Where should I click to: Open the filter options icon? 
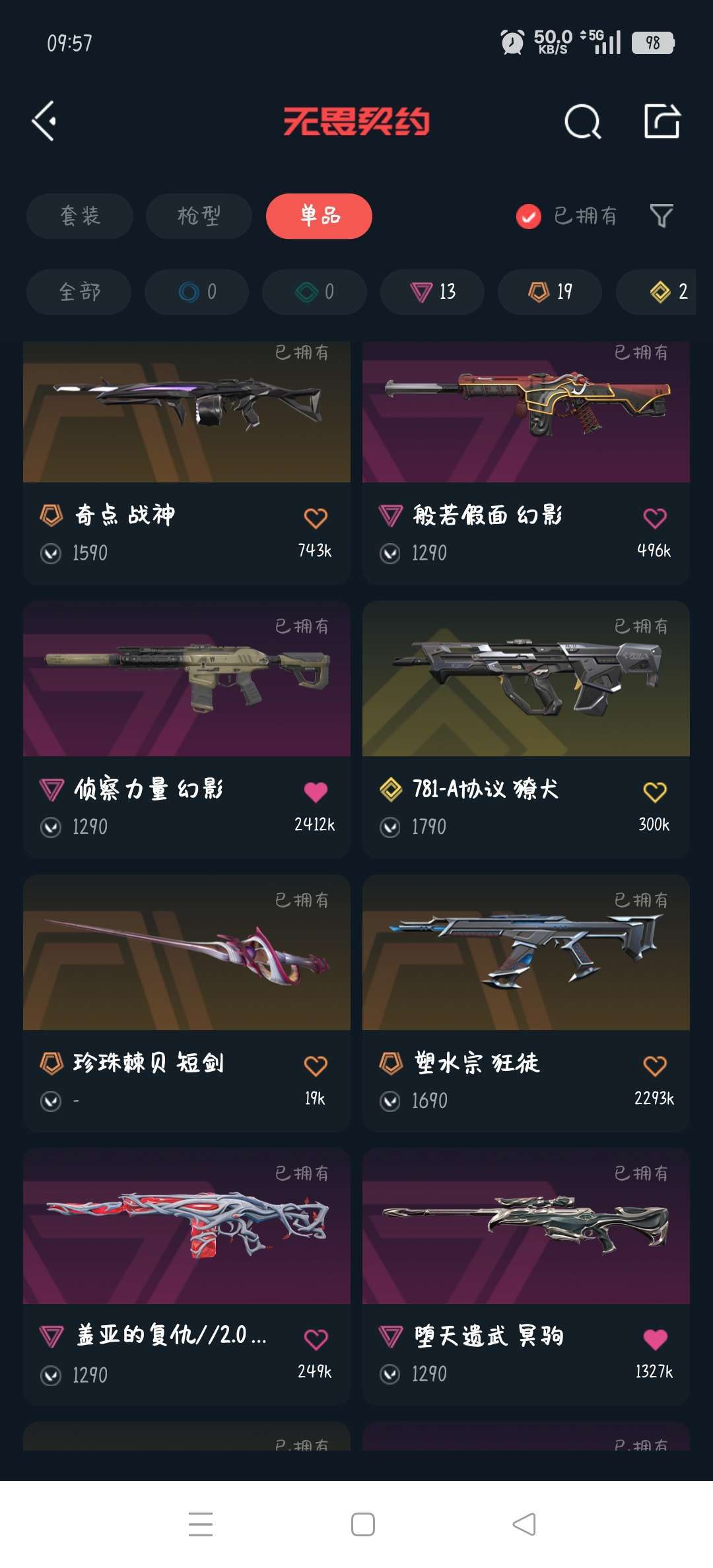click(663, 216)
